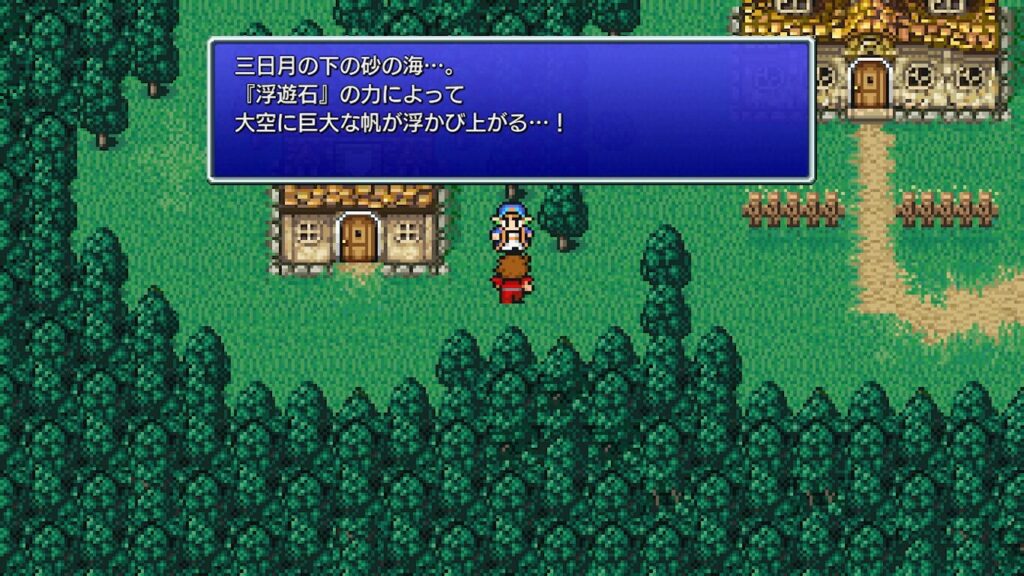The height and width of the screenshot is (576, 1024).
Task: Tap the blue dialogue box to advance text
Action: pos(510,110)
